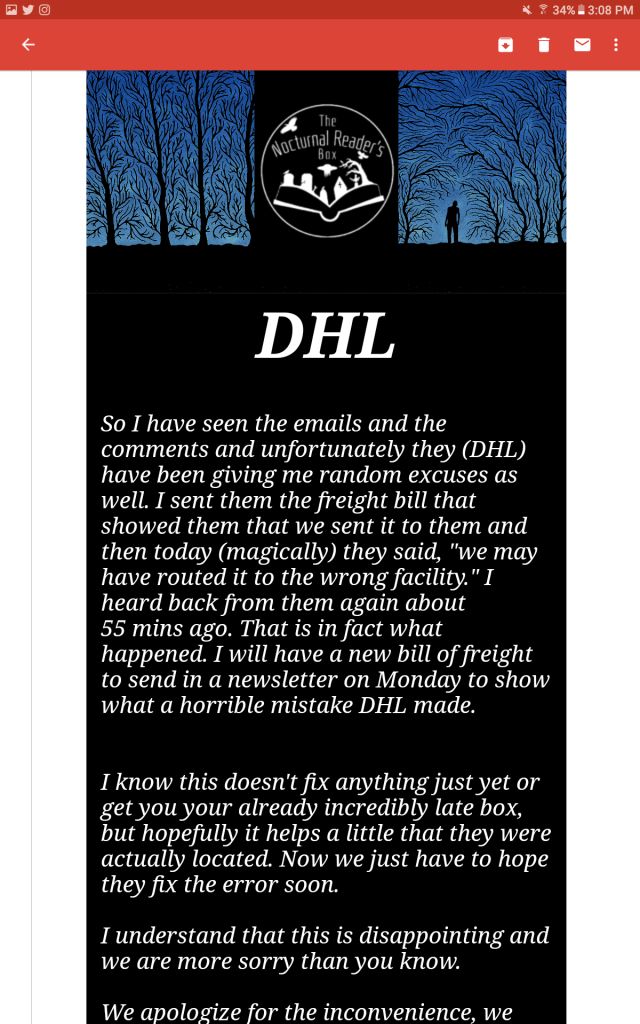
Task: Mark this email as unread
Action: coord(582,44)
